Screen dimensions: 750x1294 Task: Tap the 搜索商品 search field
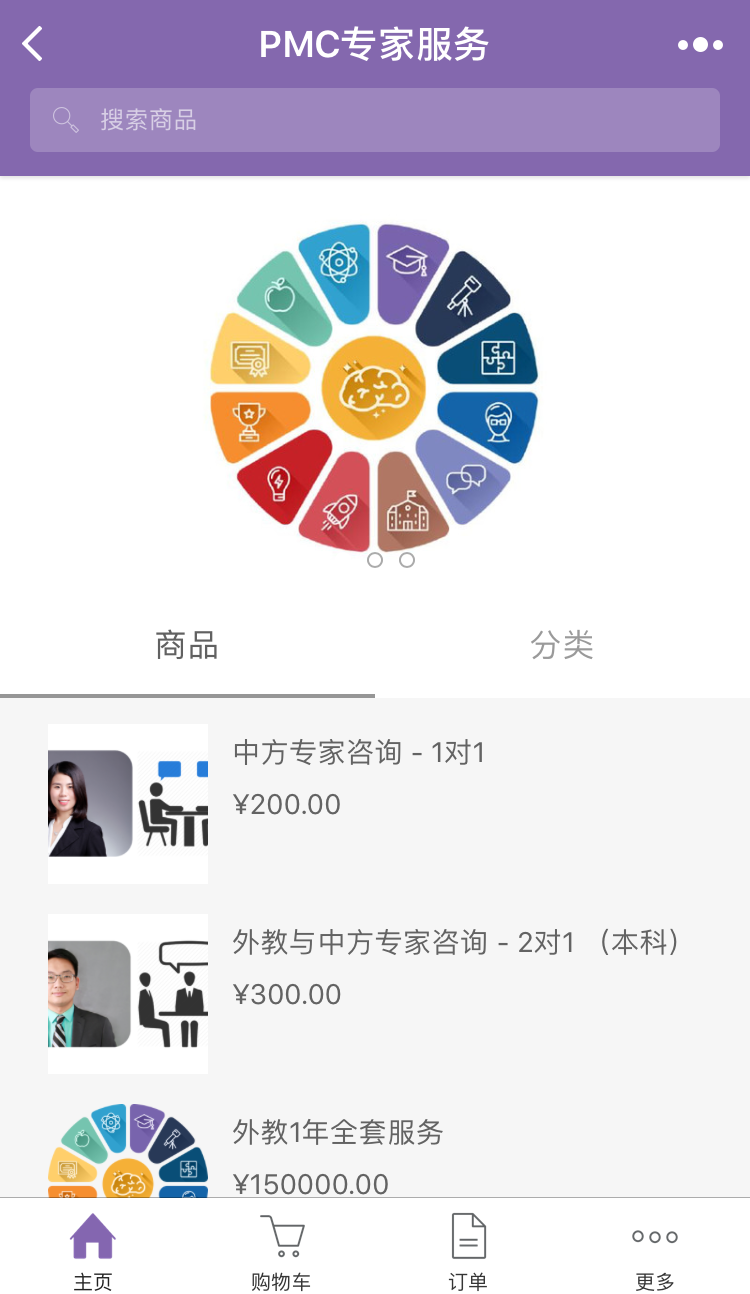pos(375,120)
